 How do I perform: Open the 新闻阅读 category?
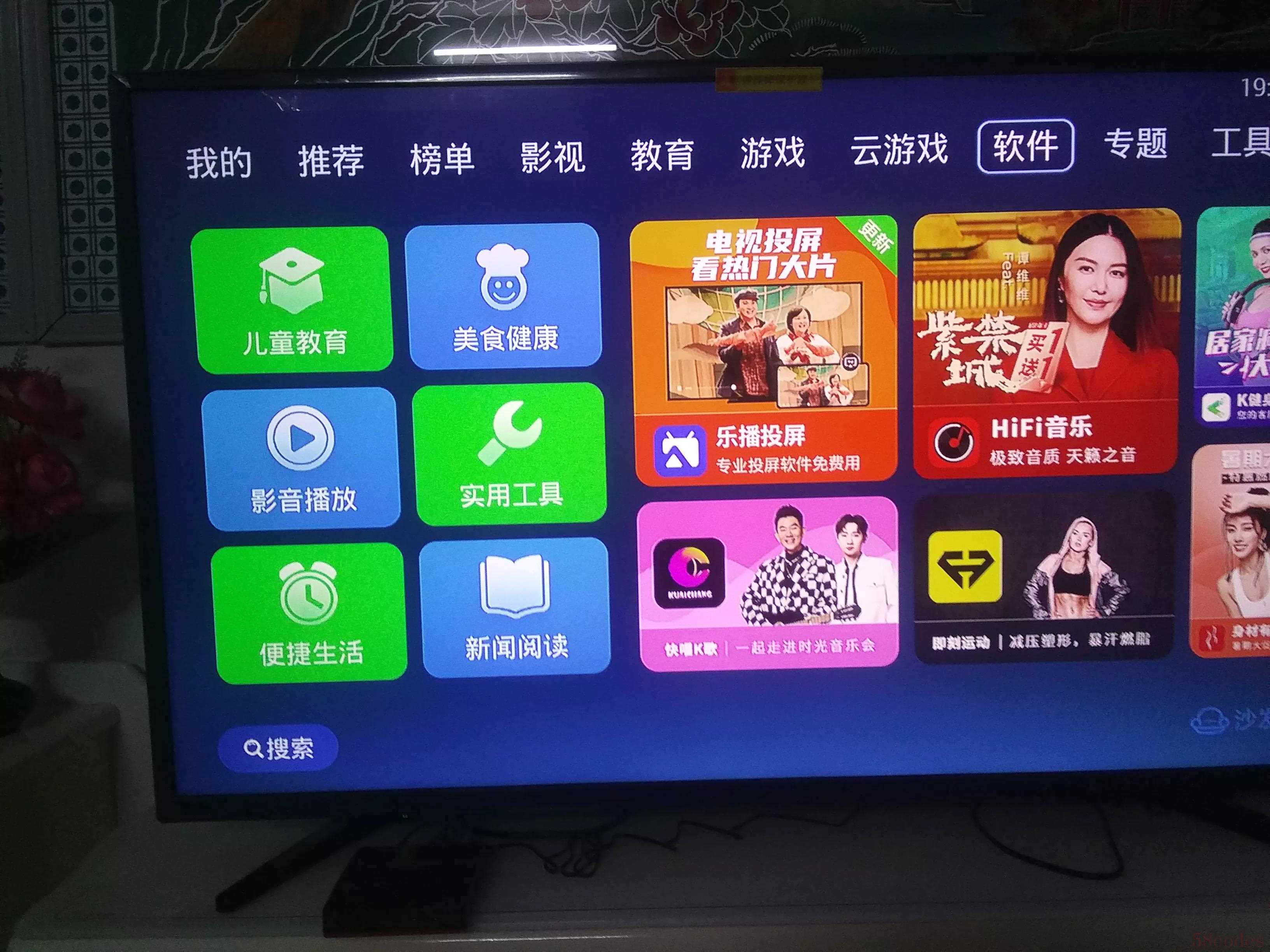(516, 608)
